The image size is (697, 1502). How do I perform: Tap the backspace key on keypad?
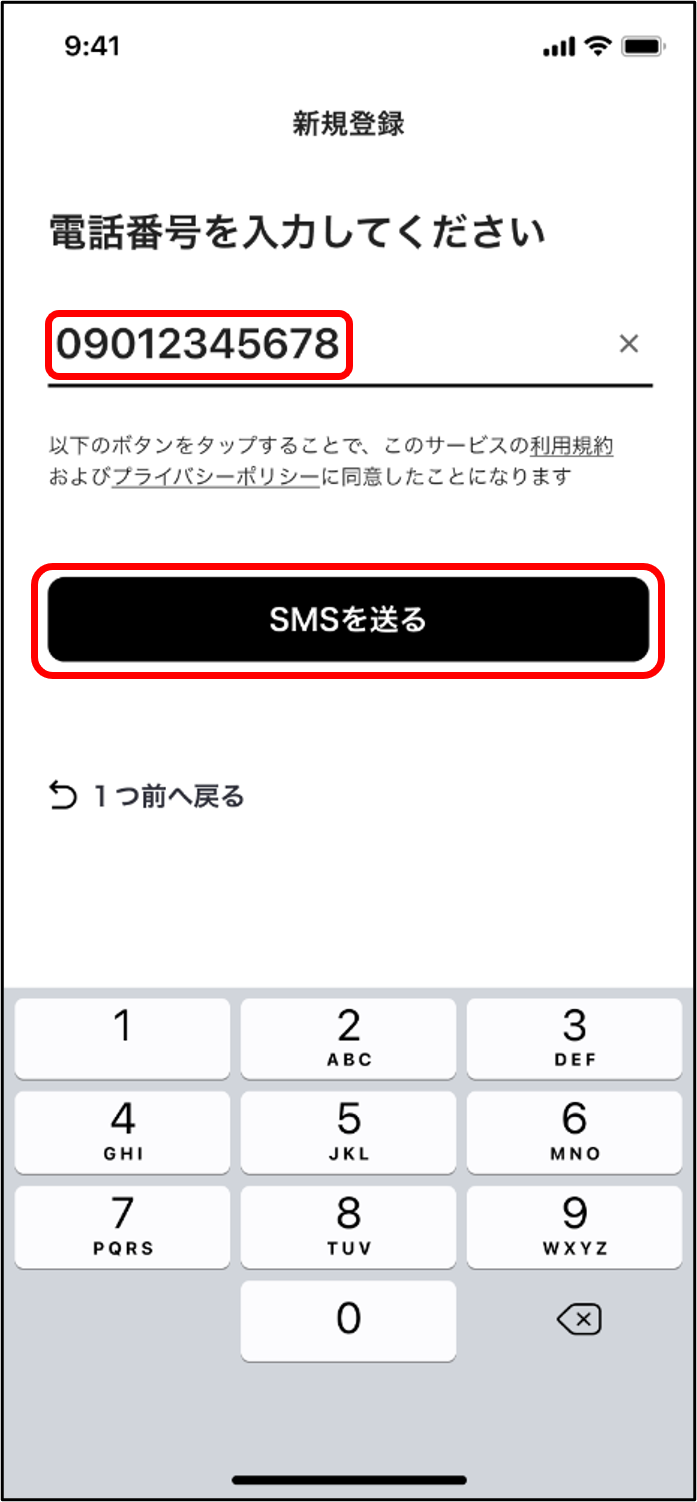click(x=579, y=1321)
